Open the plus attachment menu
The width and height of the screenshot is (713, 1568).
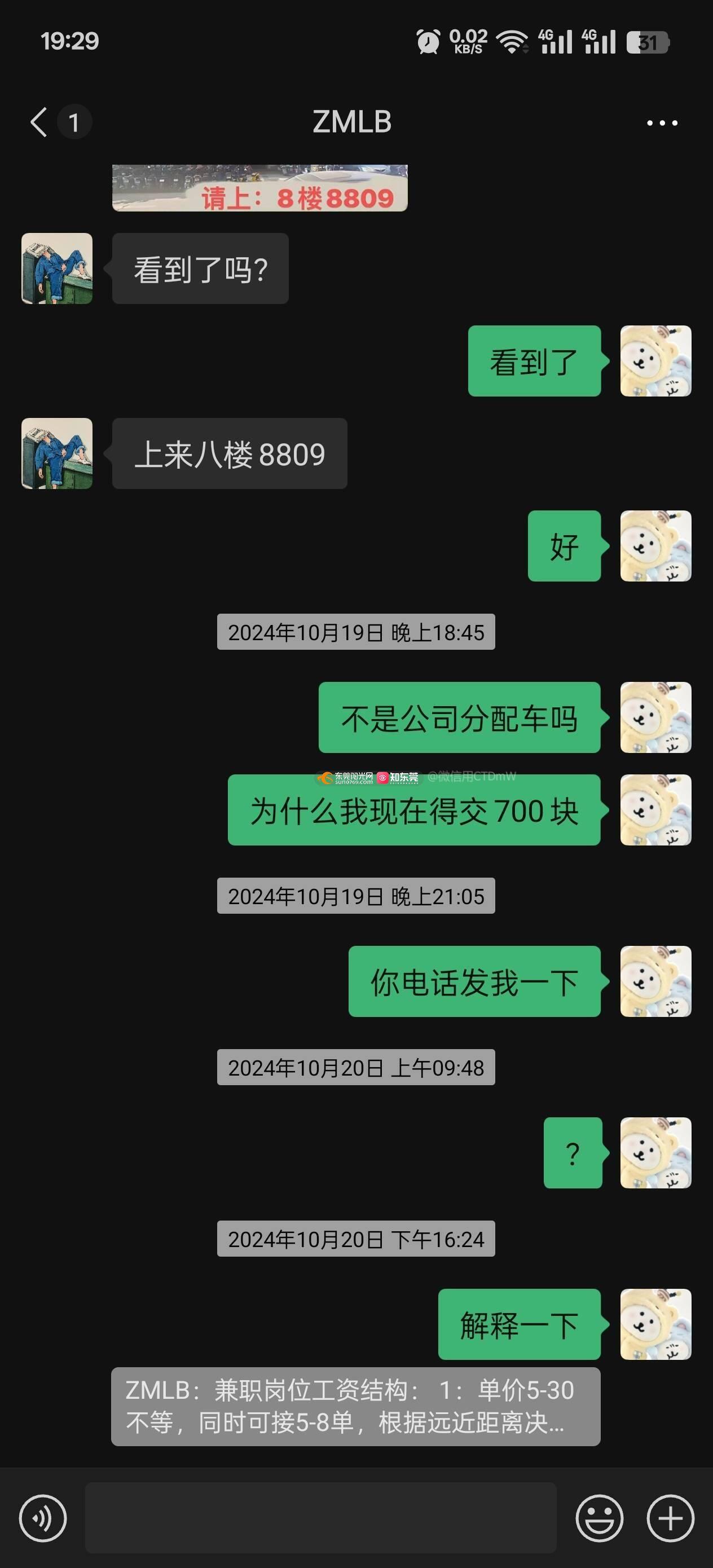pos(670,1517)
